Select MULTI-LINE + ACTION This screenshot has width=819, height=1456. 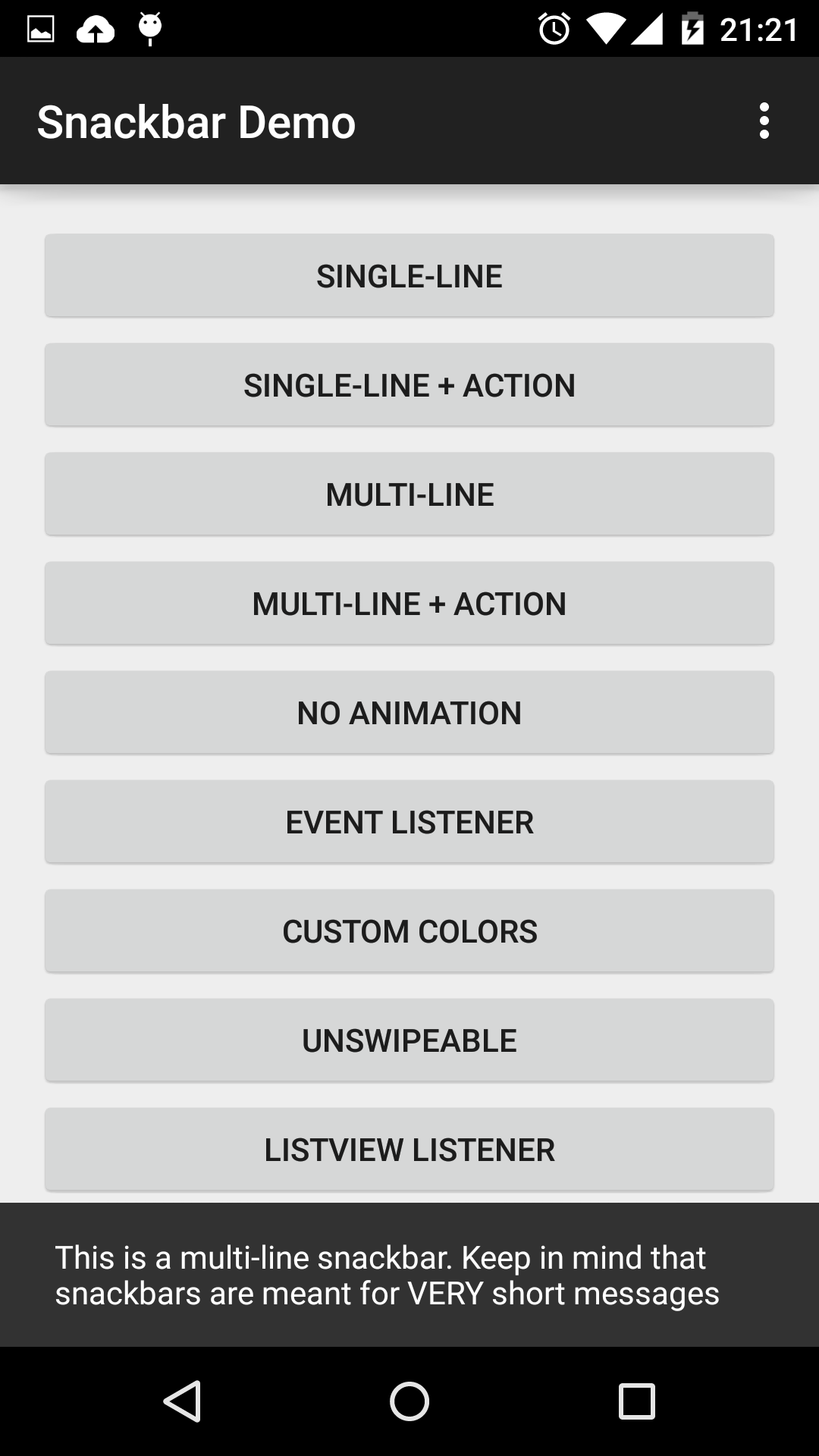click(x=409, y=604)
